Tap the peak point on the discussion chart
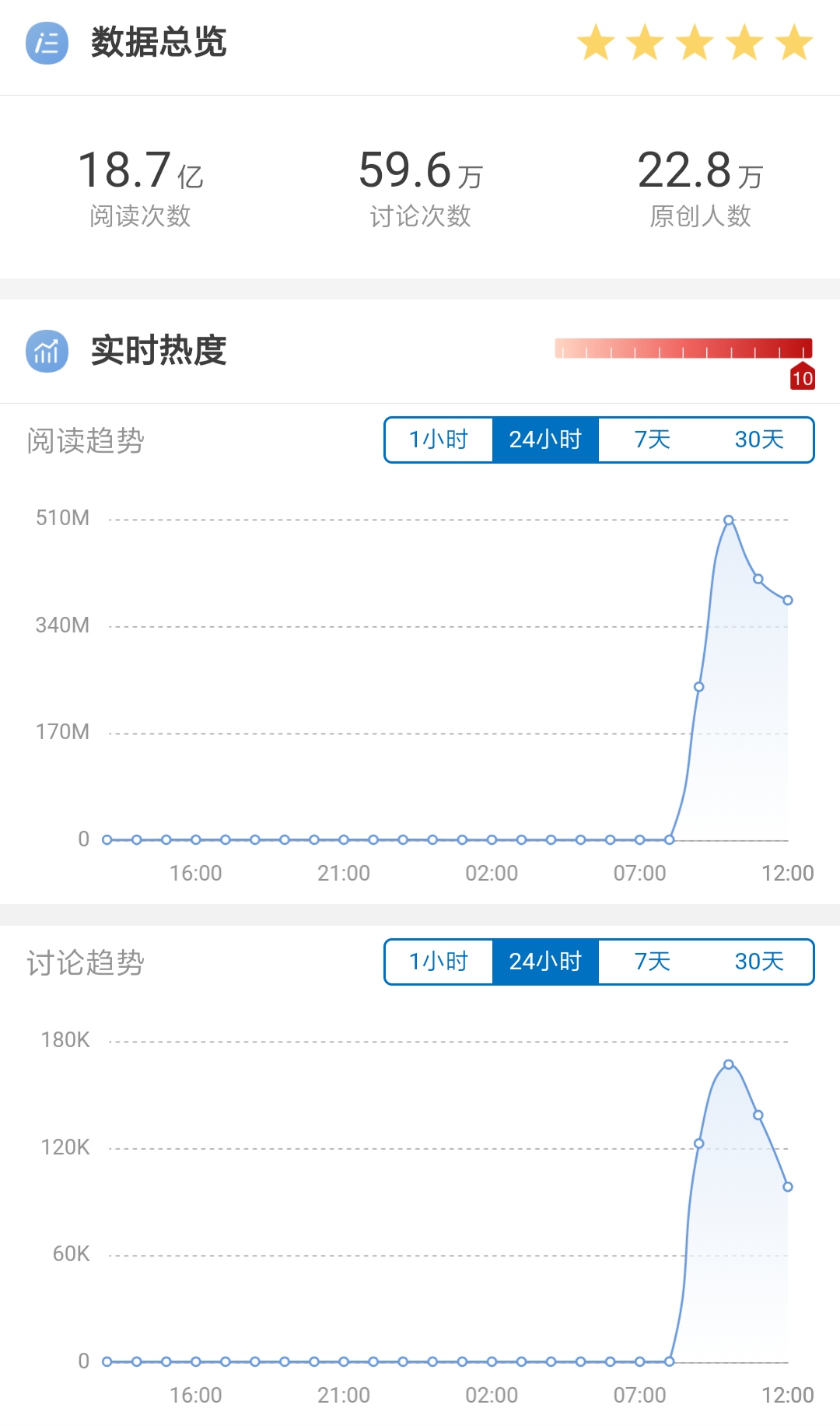840x1426 pixels. coord(729,1064)
